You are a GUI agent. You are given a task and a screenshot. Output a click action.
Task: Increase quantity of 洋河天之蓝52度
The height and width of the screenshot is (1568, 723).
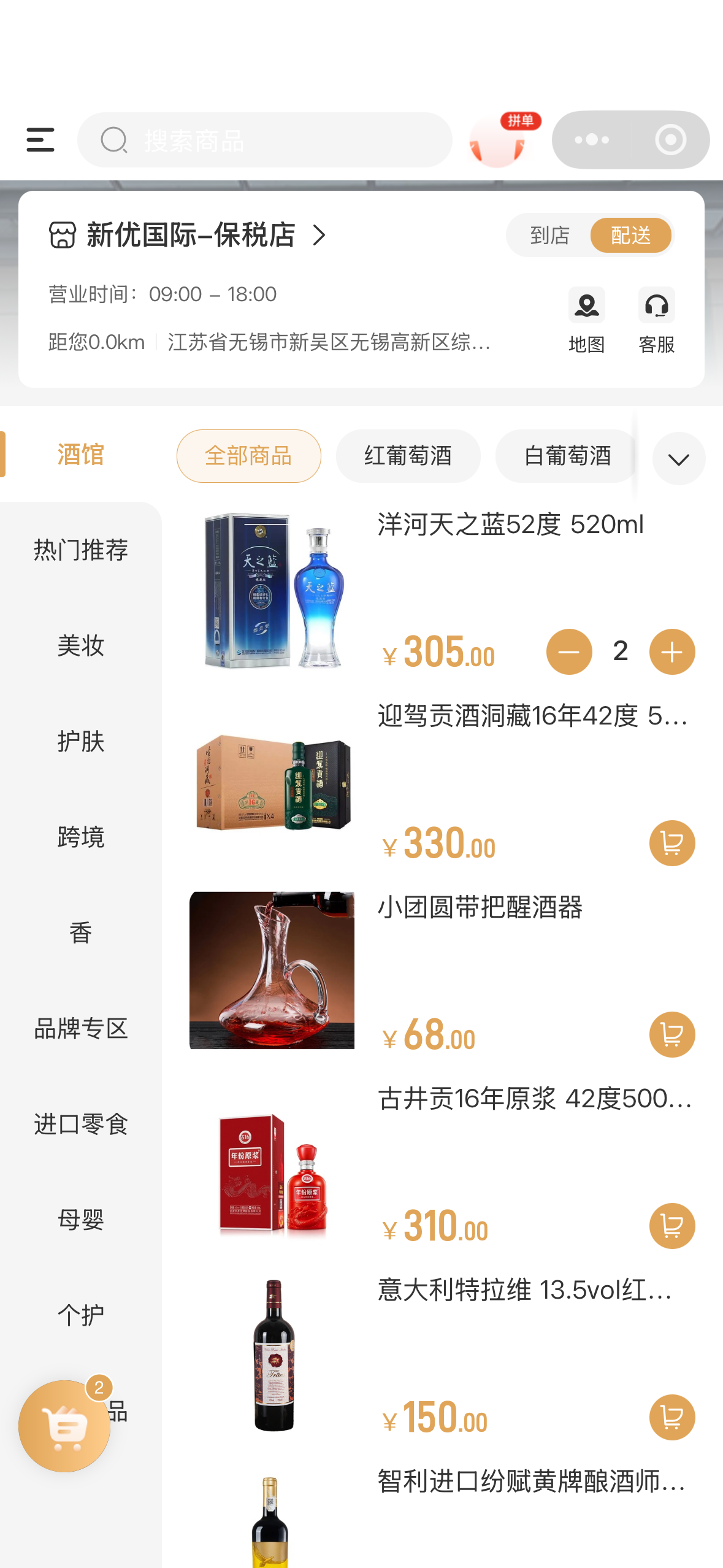[x=672, y=651]
